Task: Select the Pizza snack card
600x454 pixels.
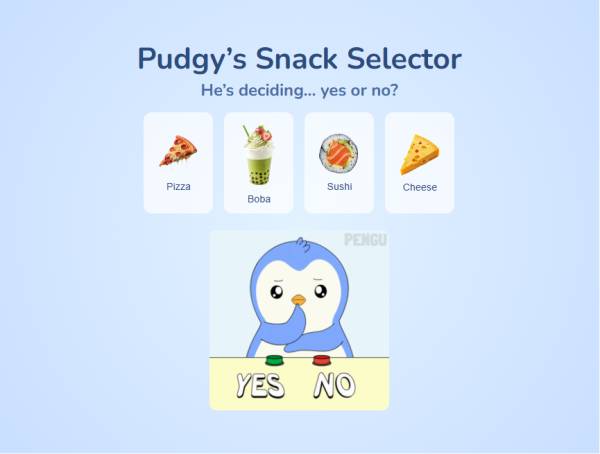Action: [178, 162]
